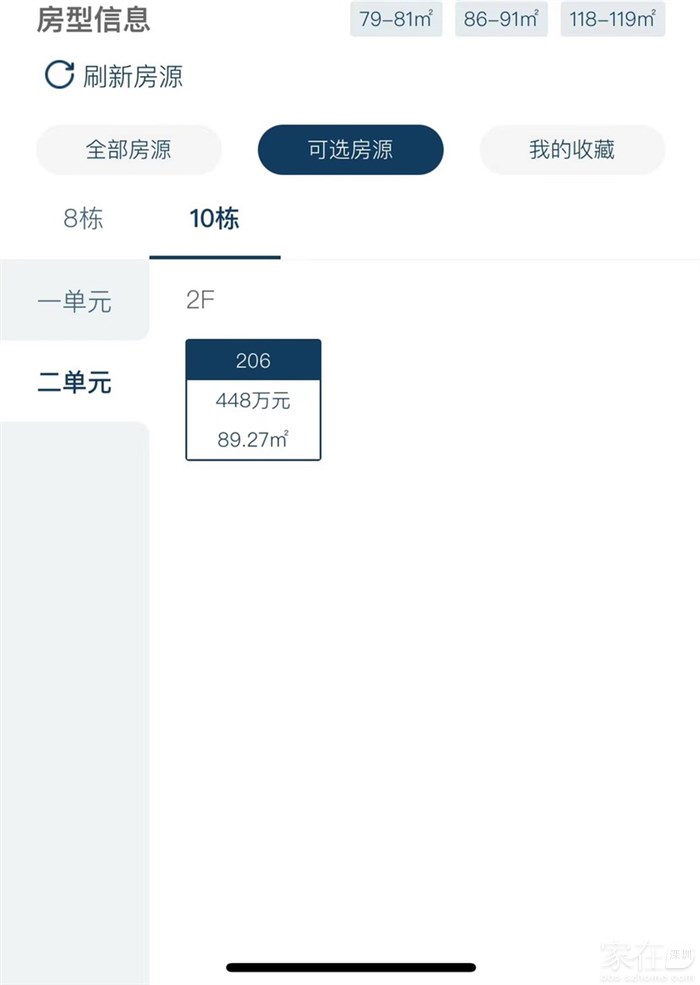Viewport: 700px width, 985px height.
Task: Select the 可选房源 segment
Action: (x=350, y=150)
